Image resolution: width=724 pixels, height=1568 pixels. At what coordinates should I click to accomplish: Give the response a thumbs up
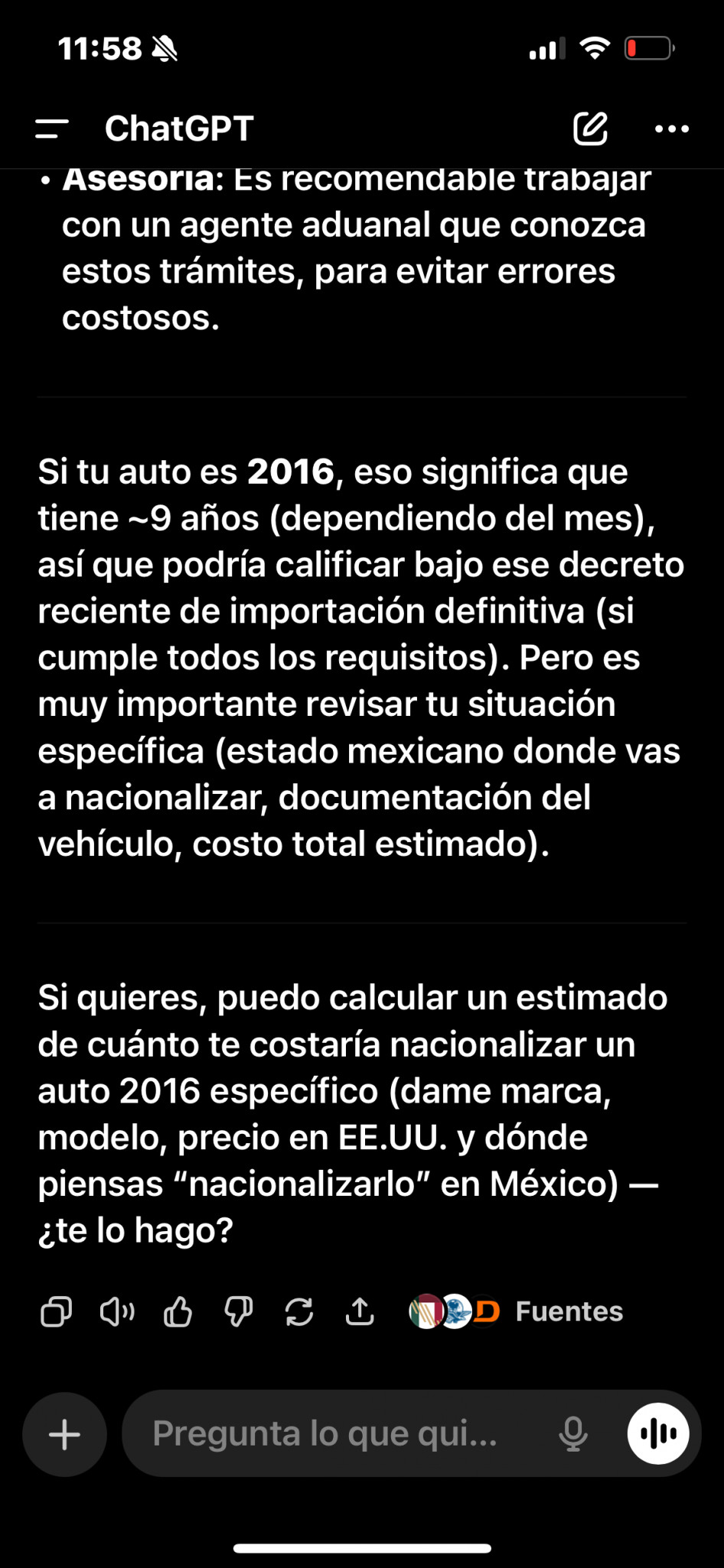(178, 1312)
